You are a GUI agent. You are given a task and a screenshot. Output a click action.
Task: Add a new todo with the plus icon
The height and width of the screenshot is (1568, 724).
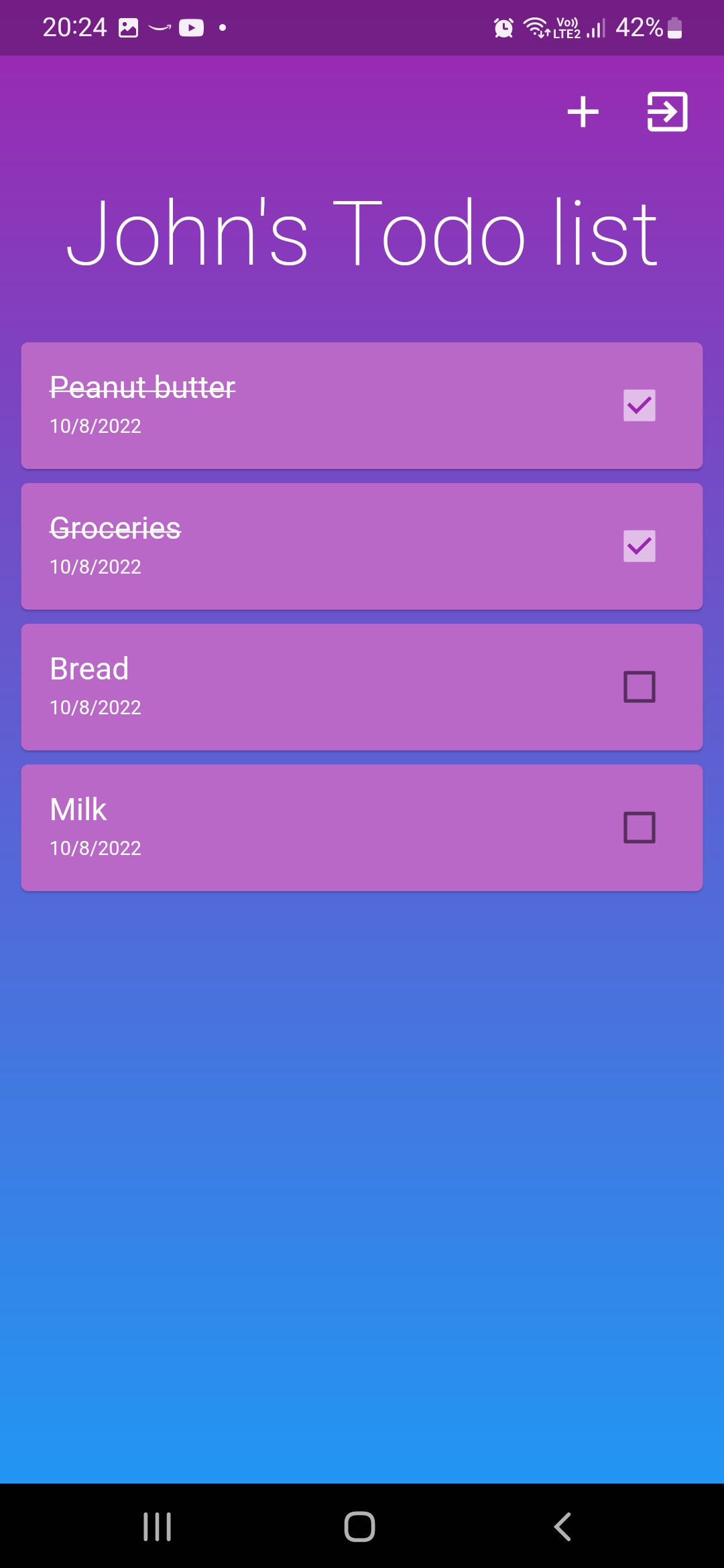pos(583,111)
